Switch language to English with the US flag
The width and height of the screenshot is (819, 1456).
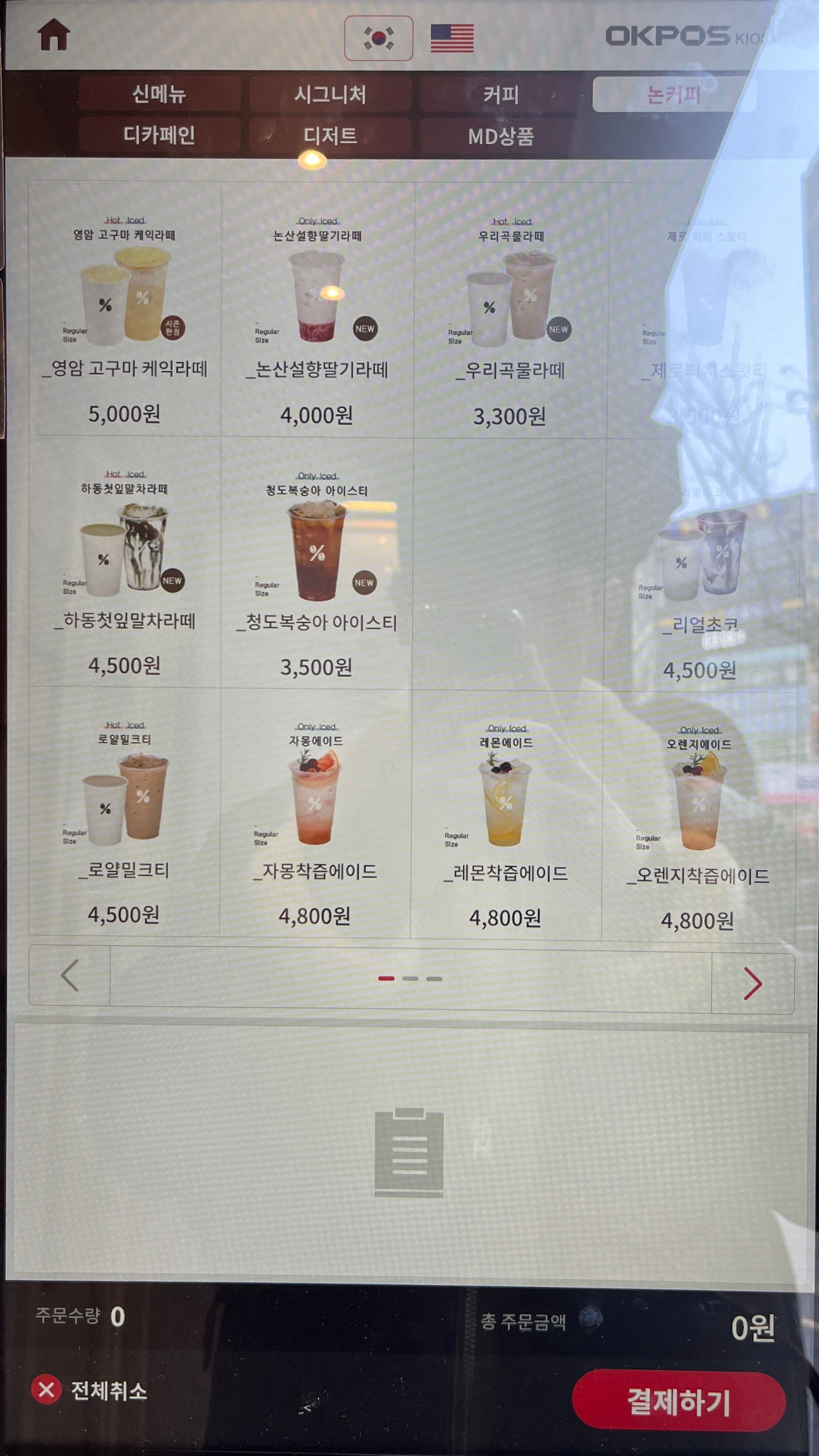[x=452, y=38]
